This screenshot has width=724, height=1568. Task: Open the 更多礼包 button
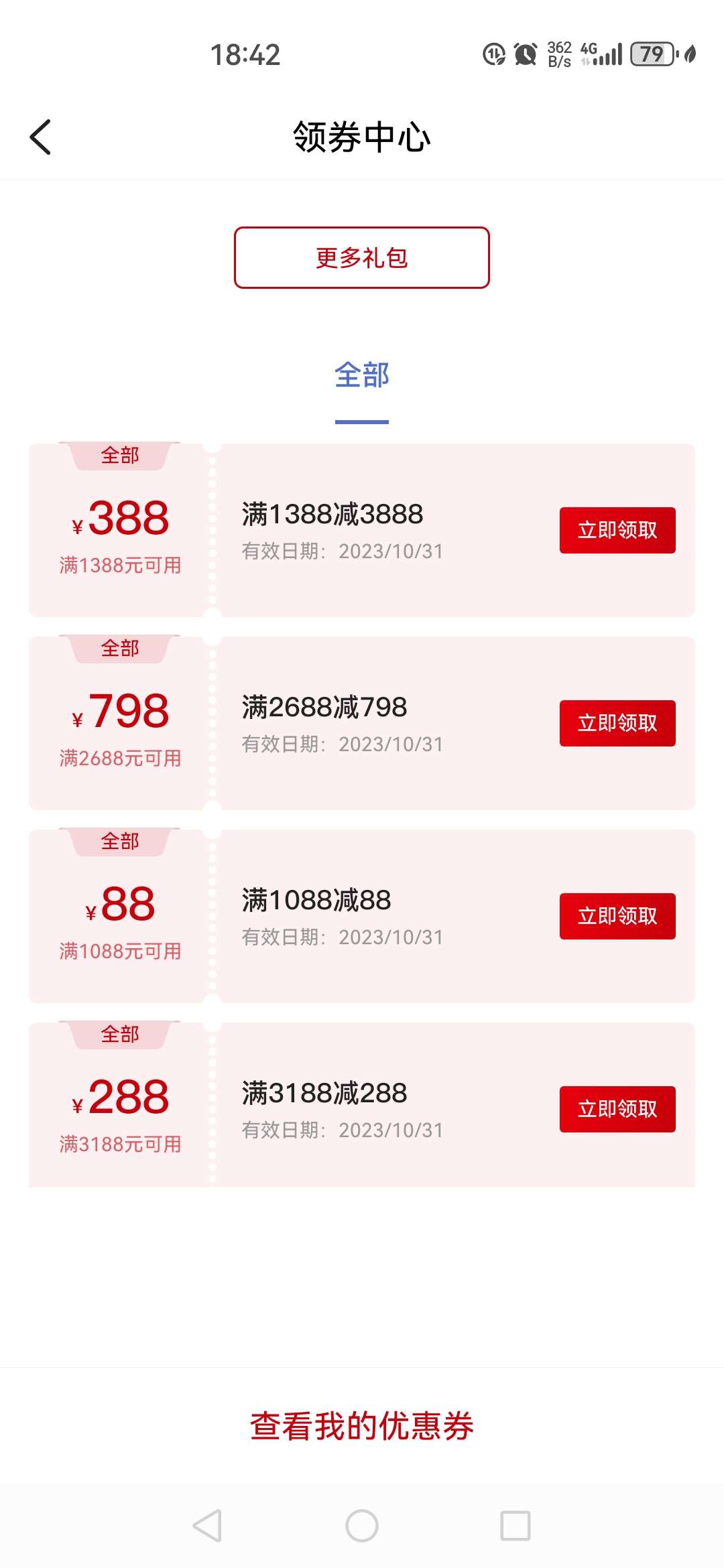362,258
